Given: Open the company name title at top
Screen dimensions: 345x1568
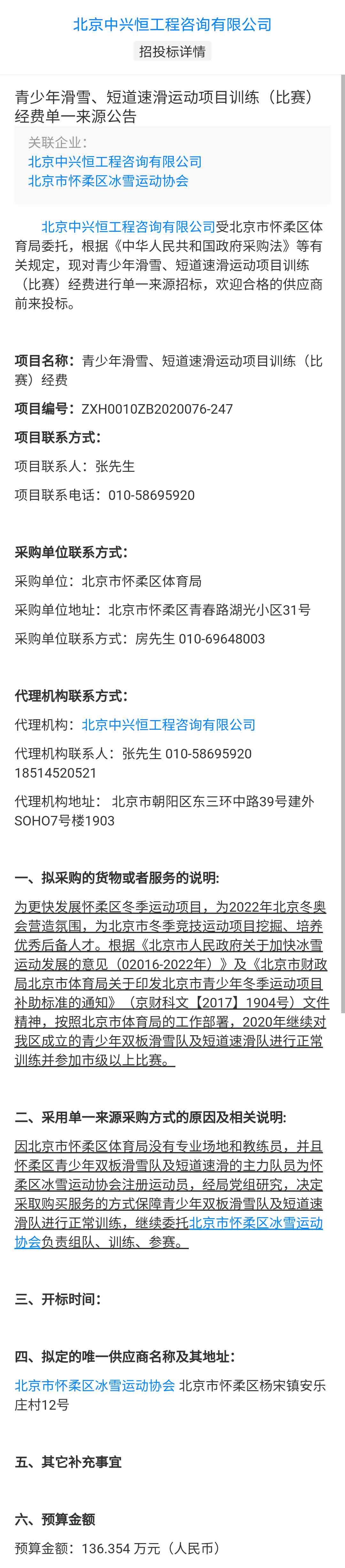Looking at the screenshot, I should click(172, 24).
